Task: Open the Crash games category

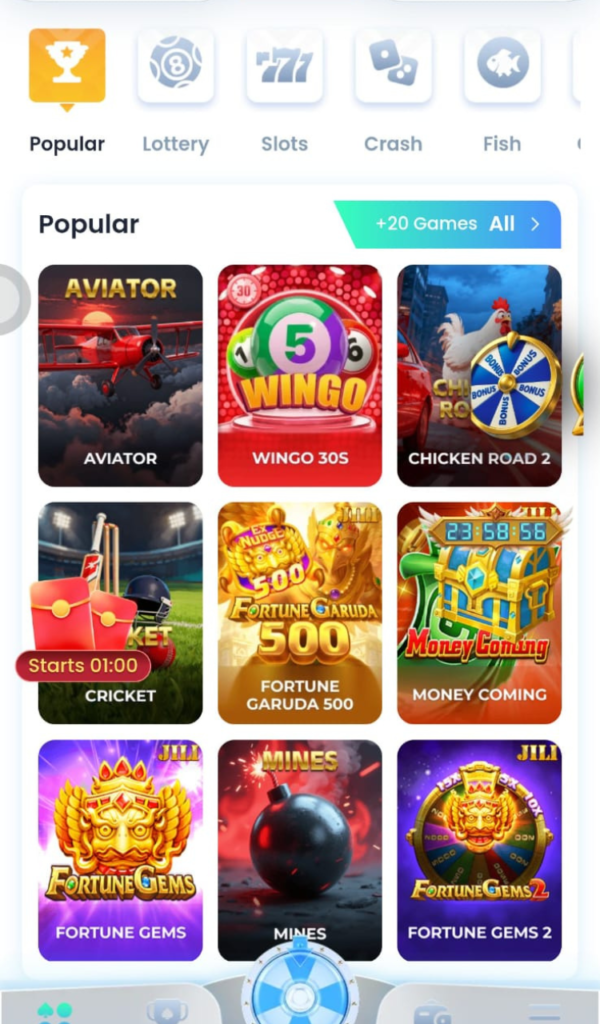Action: tap(393, 91)
